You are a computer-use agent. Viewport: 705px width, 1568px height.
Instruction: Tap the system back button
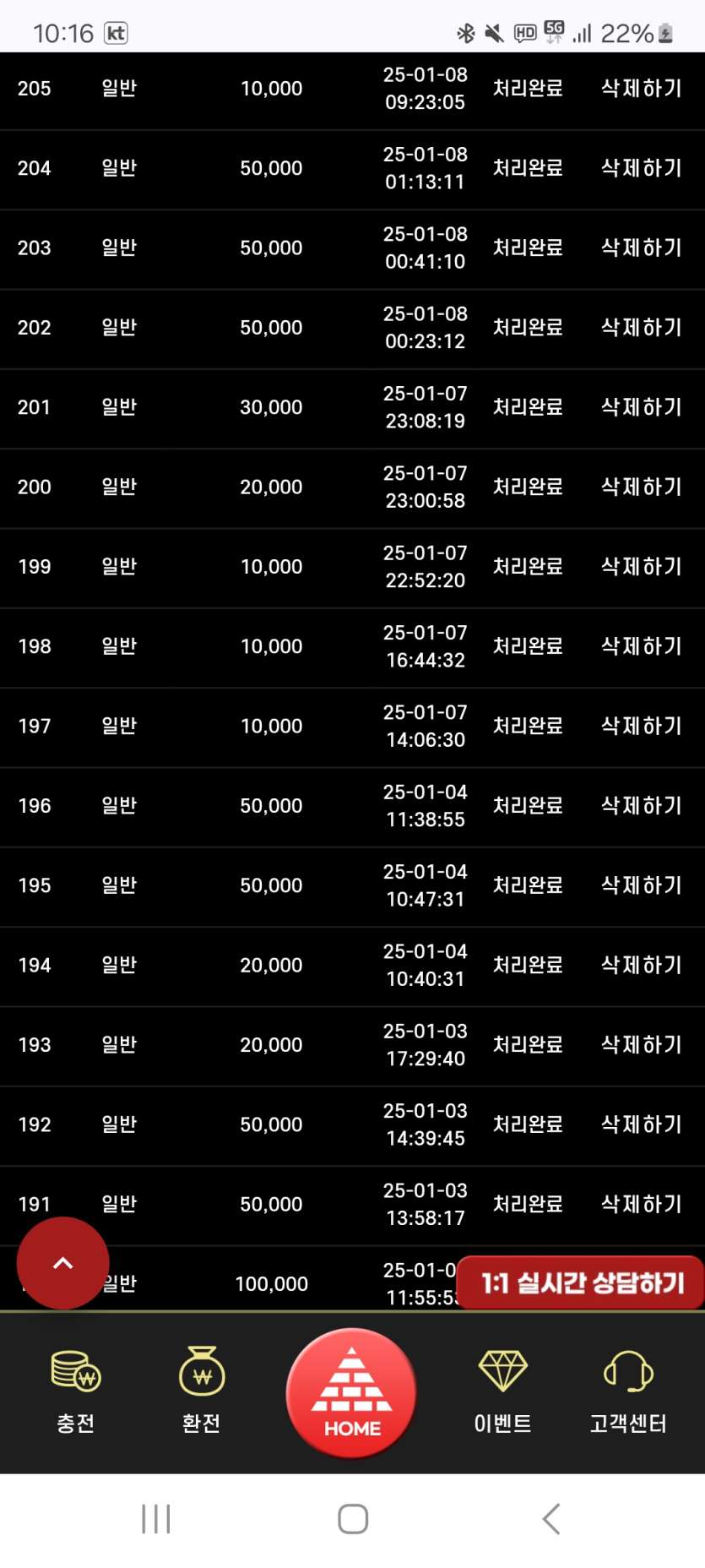(x=550, y=1519)
